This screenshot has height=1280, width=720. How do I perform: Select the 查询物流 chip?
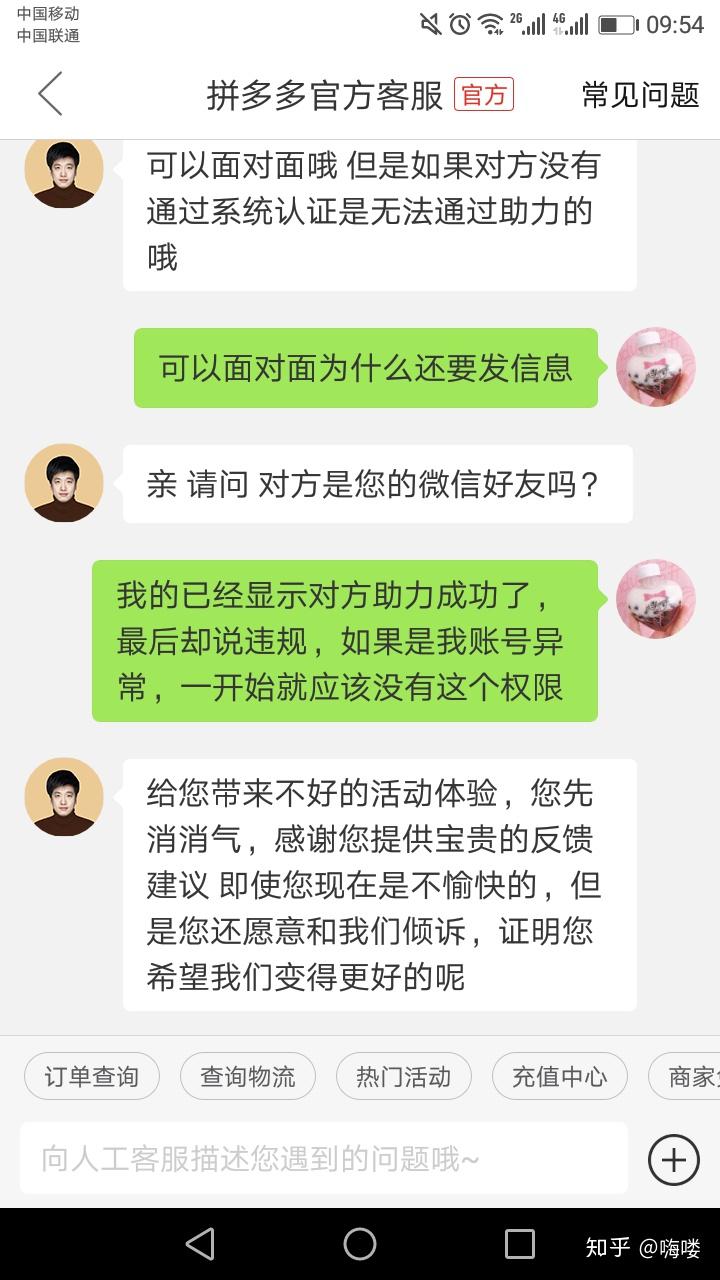[248, 1076]
